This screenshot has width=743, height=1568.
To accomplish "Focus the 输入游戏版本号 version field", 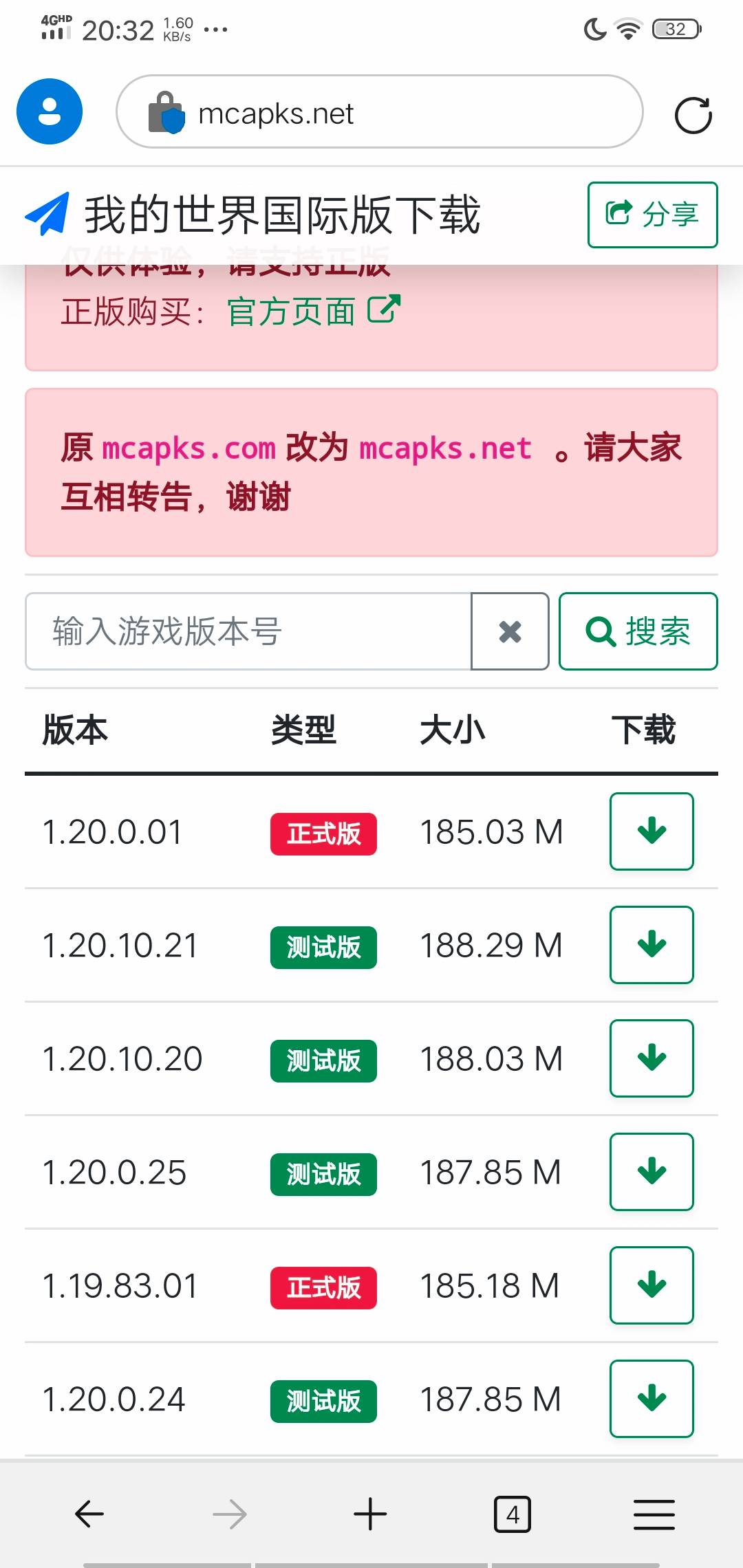I will (248, 631).
